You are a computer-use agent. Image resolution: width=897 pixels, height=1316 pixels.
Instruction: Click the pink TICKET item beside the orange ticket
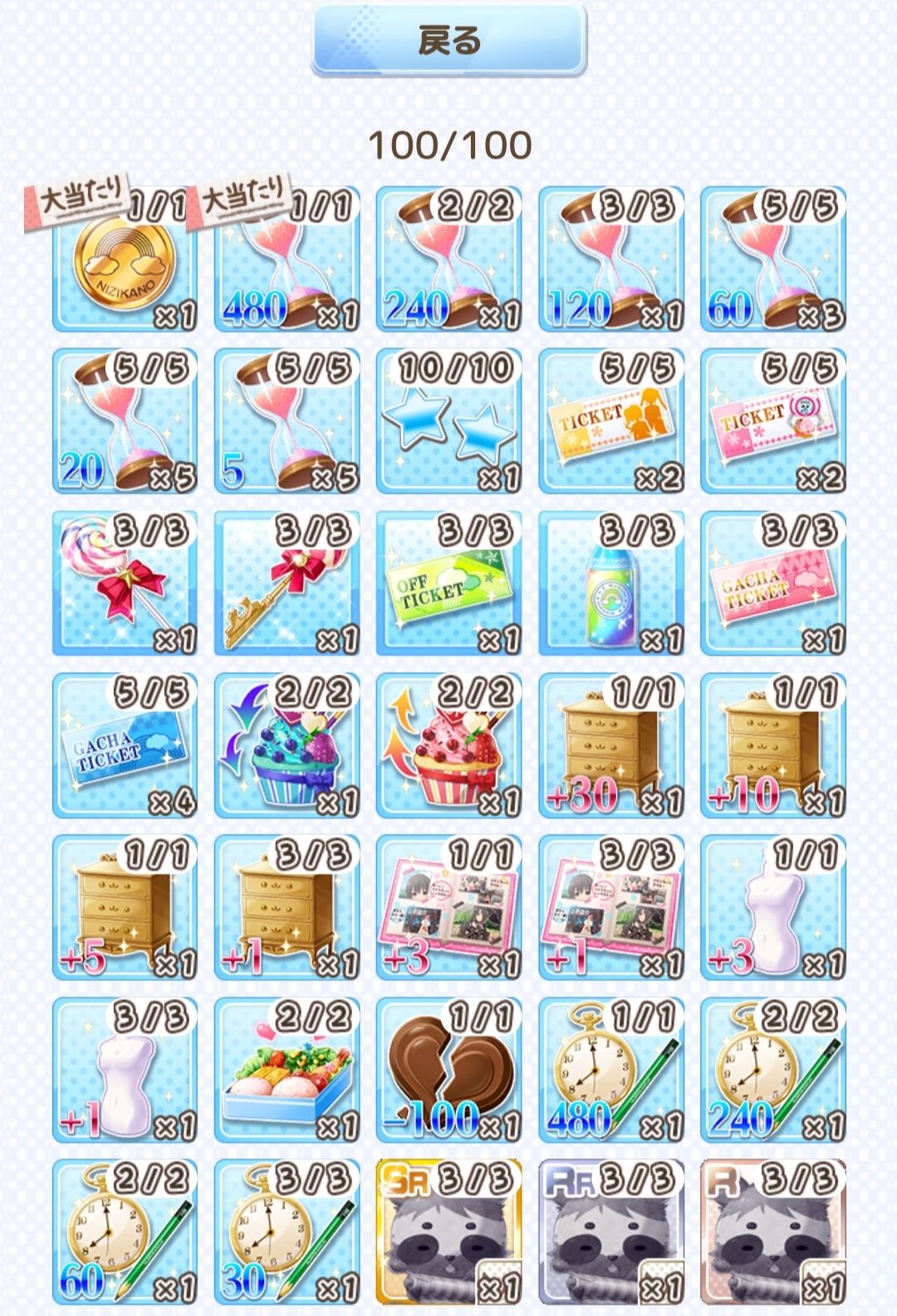point(777,425)
